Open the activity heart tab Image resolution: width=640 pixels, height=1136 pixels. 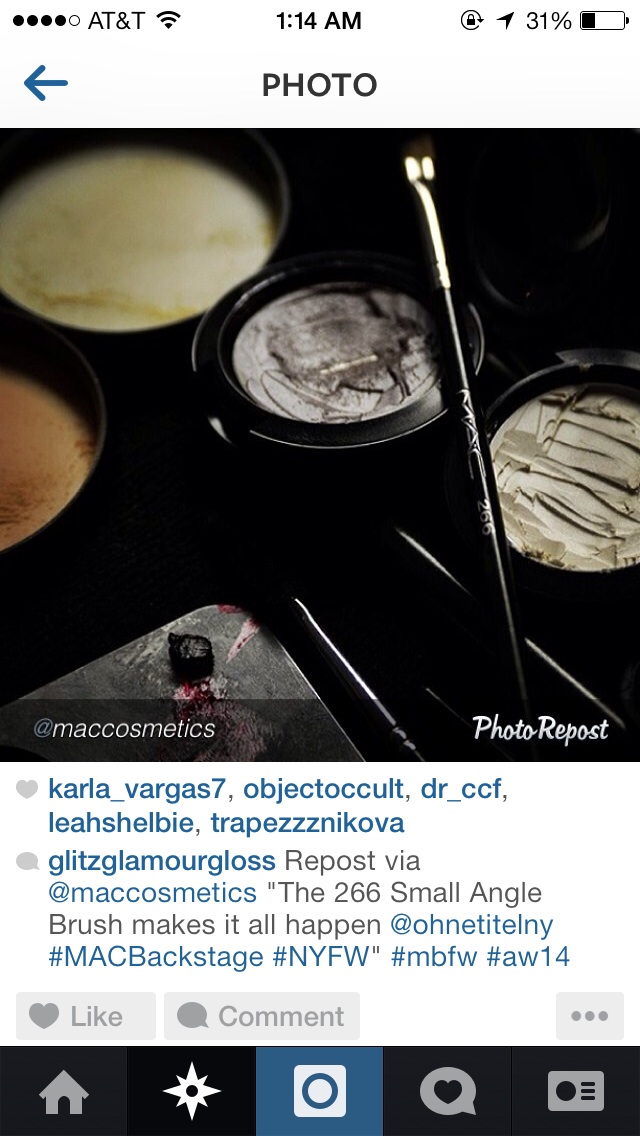click(448, 1091)
